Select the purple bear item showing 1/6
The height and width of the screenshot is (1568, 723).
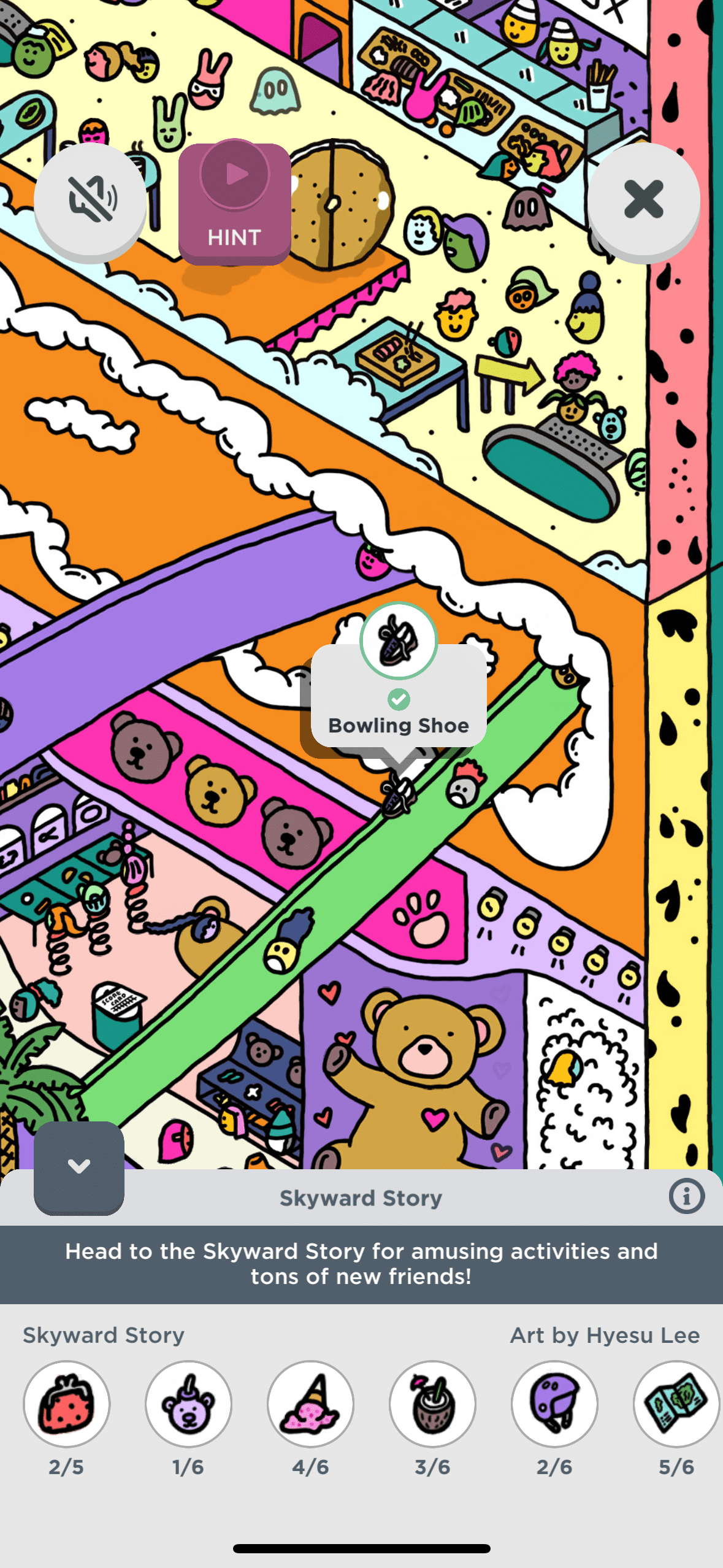[x=188, y=1404]
